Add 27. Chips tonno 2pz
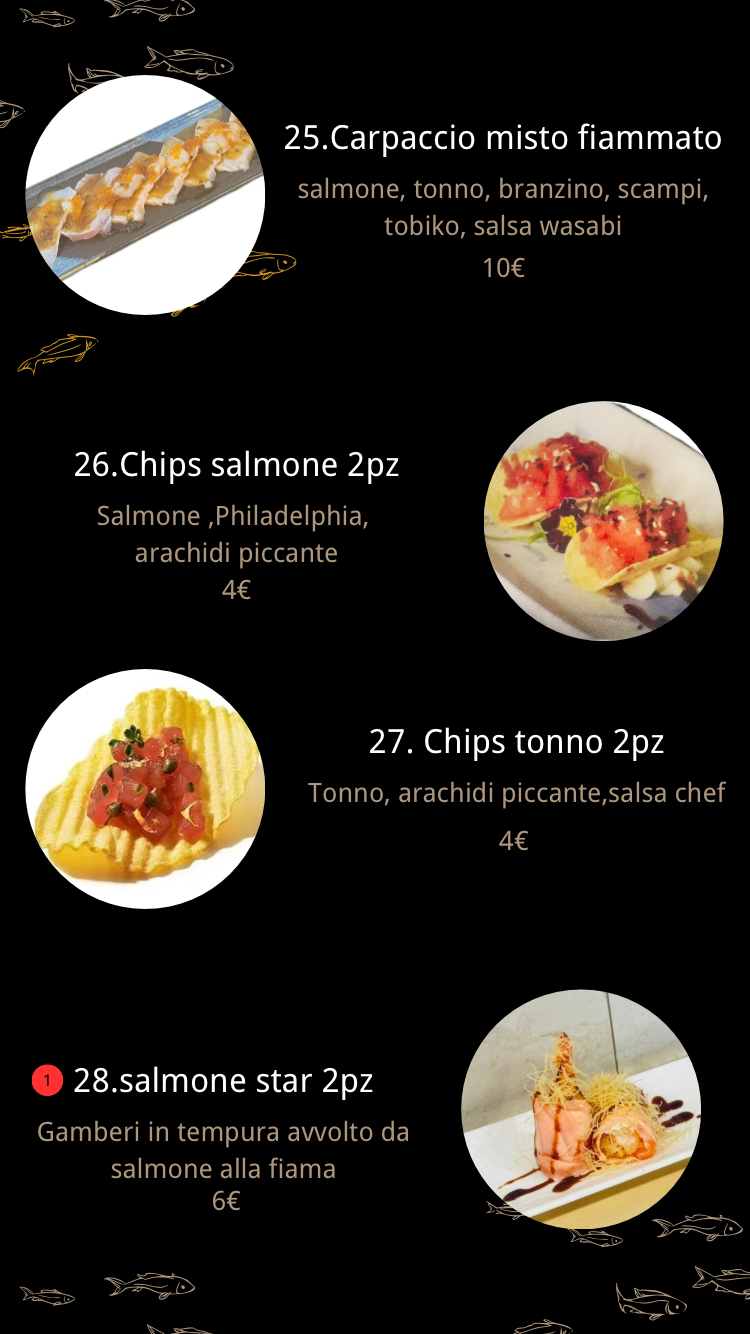This screenshot has width=750, height=1334. coord(516,742)
